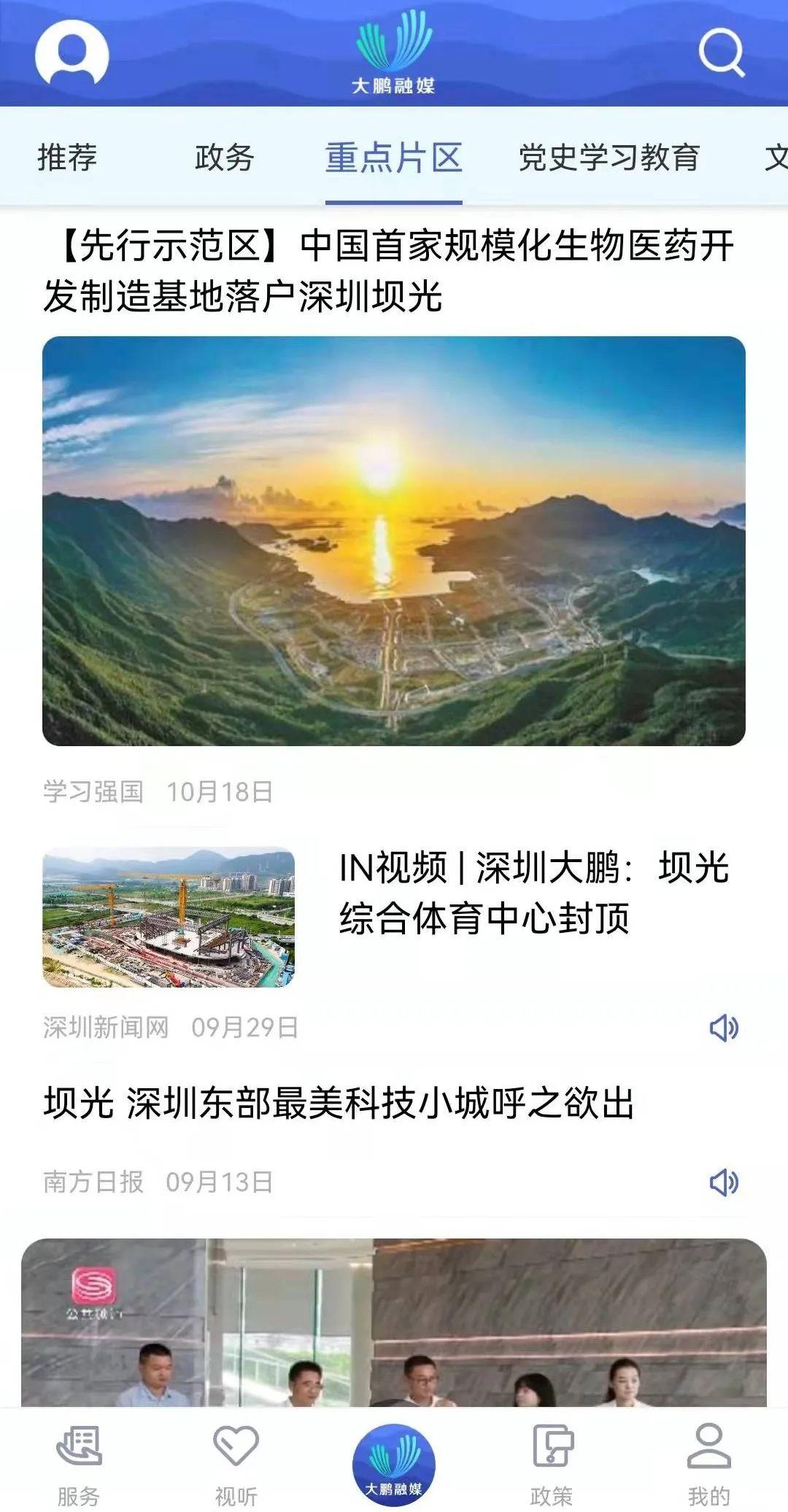
Task: Play audio for the 南方日报 article
Action: pos(724,1182)
